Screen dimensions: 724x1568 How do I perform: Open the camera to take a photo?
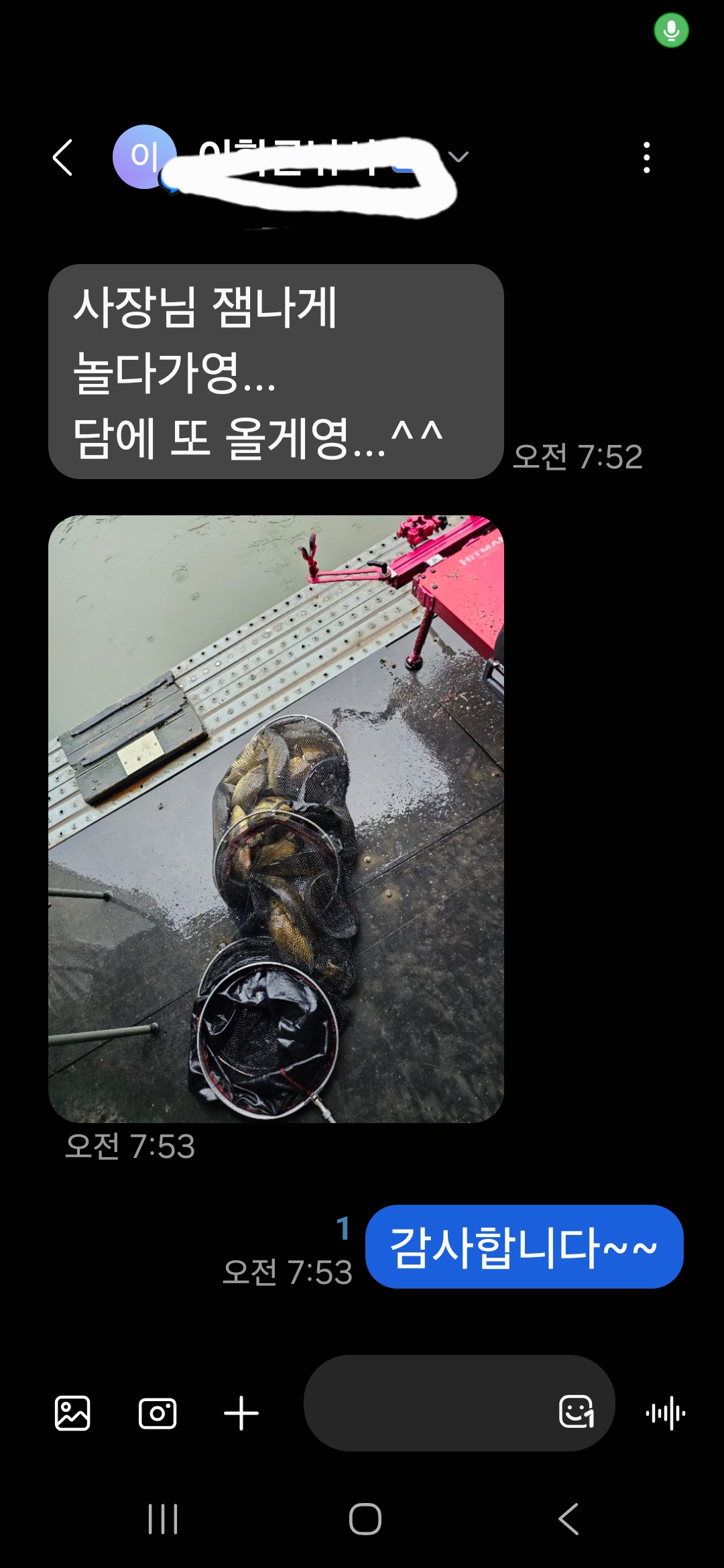click(x=158, y=1414)
